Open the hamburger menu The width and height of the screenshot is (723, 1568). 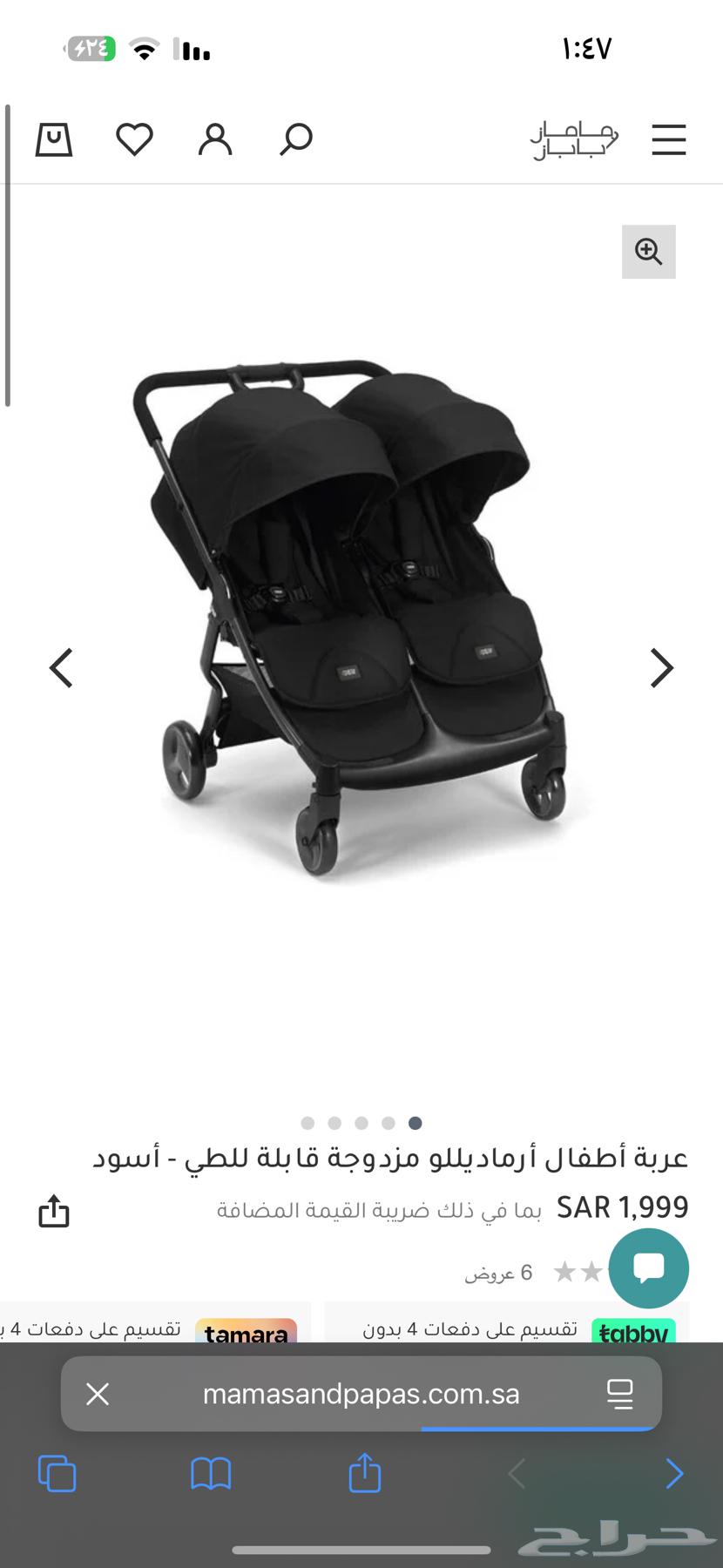point(668,139)
